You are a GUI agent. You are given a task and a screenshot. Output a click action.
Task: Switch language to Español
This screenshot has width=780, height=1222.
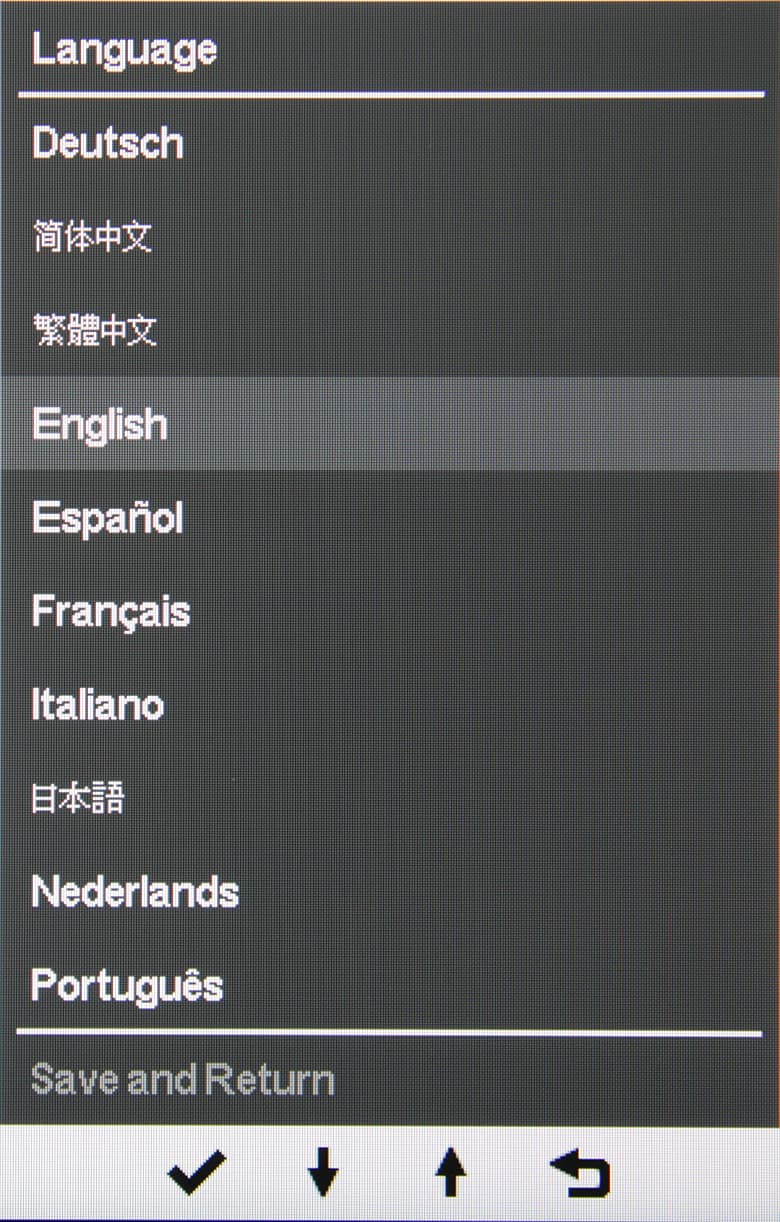coord(108,518)
